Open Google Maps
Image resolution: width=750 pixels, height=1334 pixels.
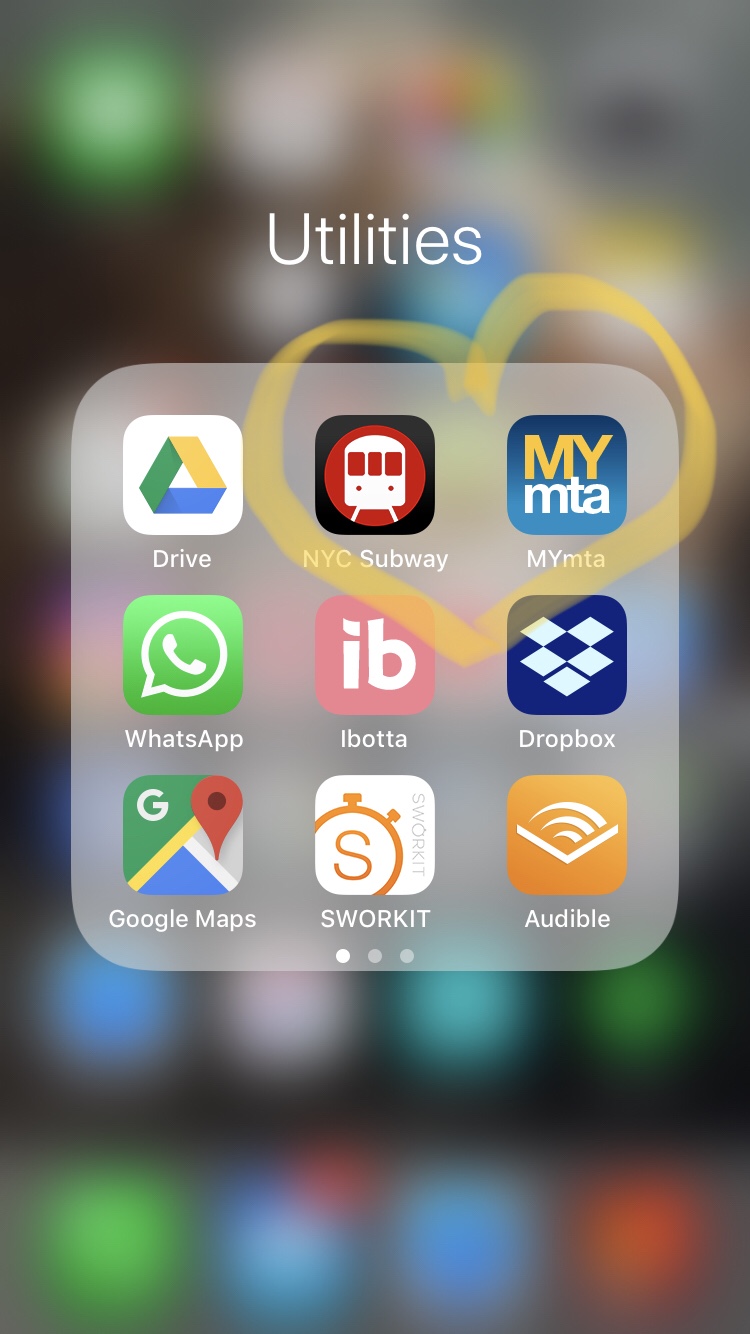coord(183,835)
